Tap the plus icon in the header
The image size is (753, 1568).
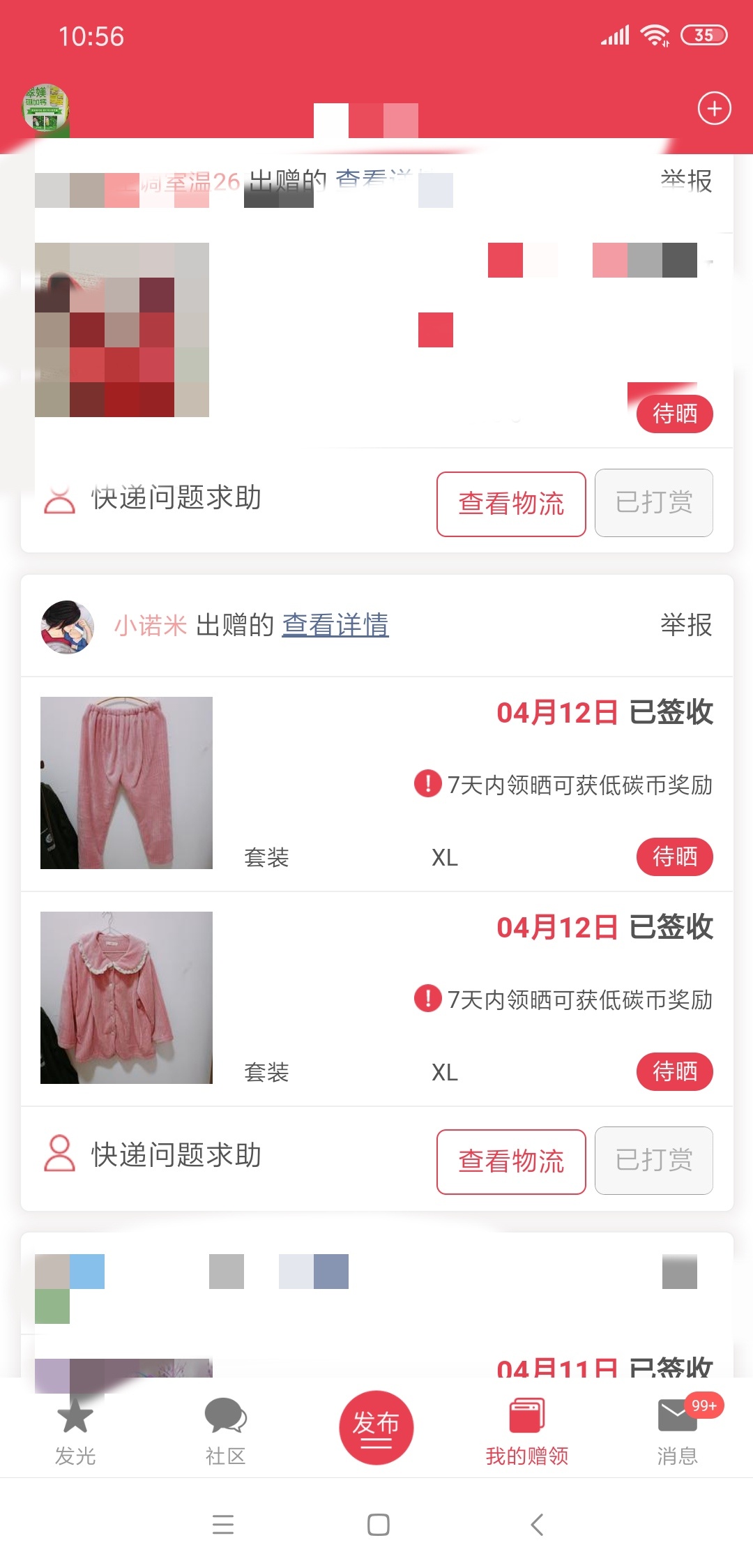click(x=715, y=109)
